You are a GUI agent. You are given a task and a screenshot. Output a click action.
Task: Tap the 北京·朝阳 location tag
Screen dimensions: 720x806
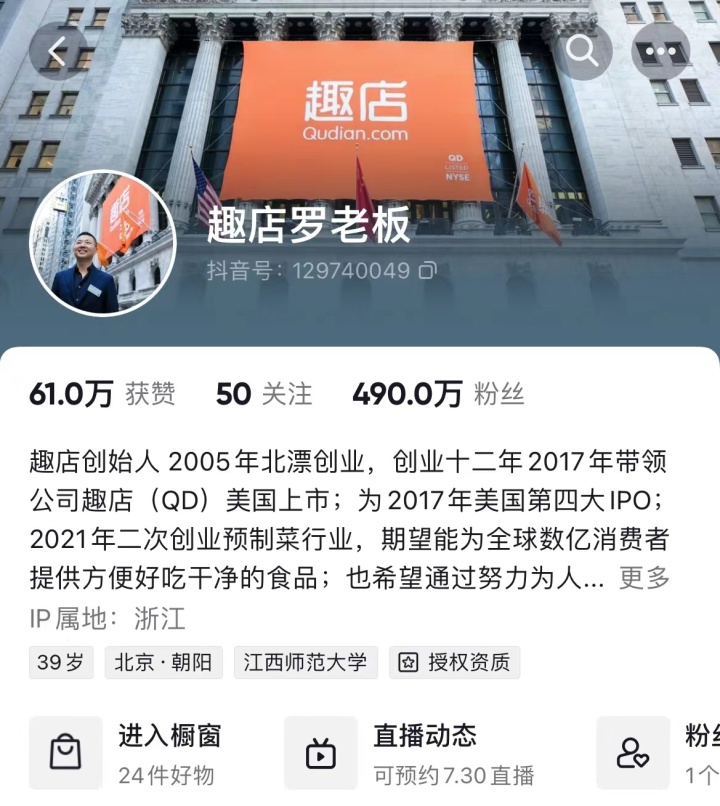tap(163, 662)
